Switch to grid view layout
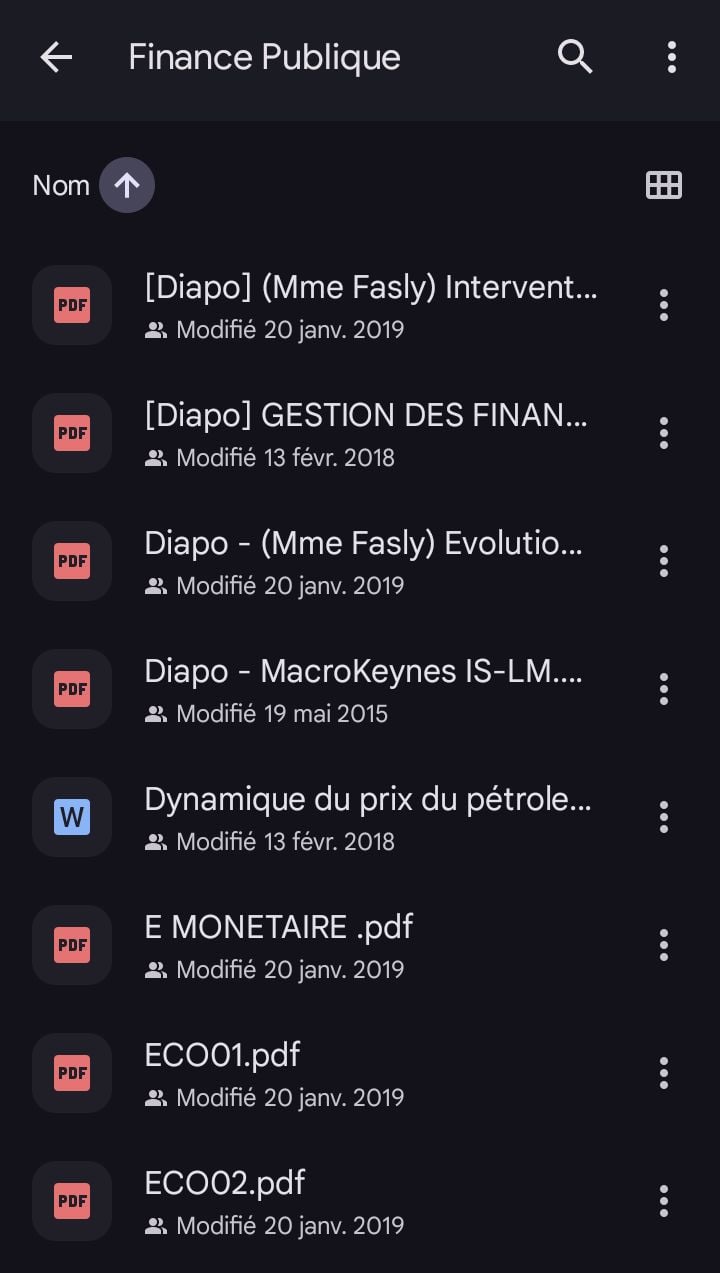Screen dimensions: 720x1273 tap(664, 185)
